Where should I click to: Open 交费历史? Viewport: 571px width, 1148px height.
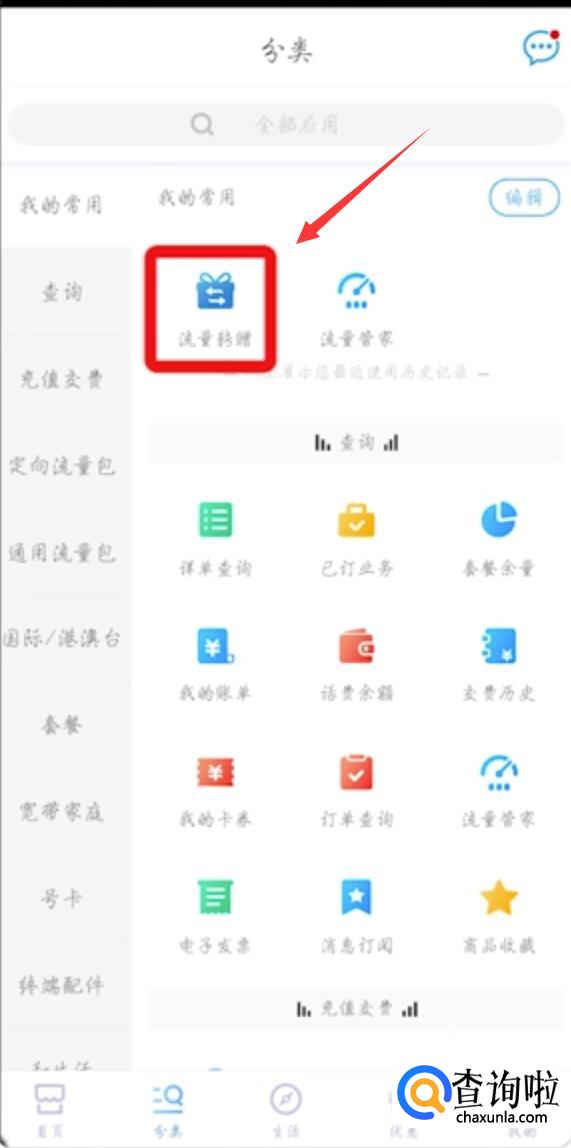(499, 665)
